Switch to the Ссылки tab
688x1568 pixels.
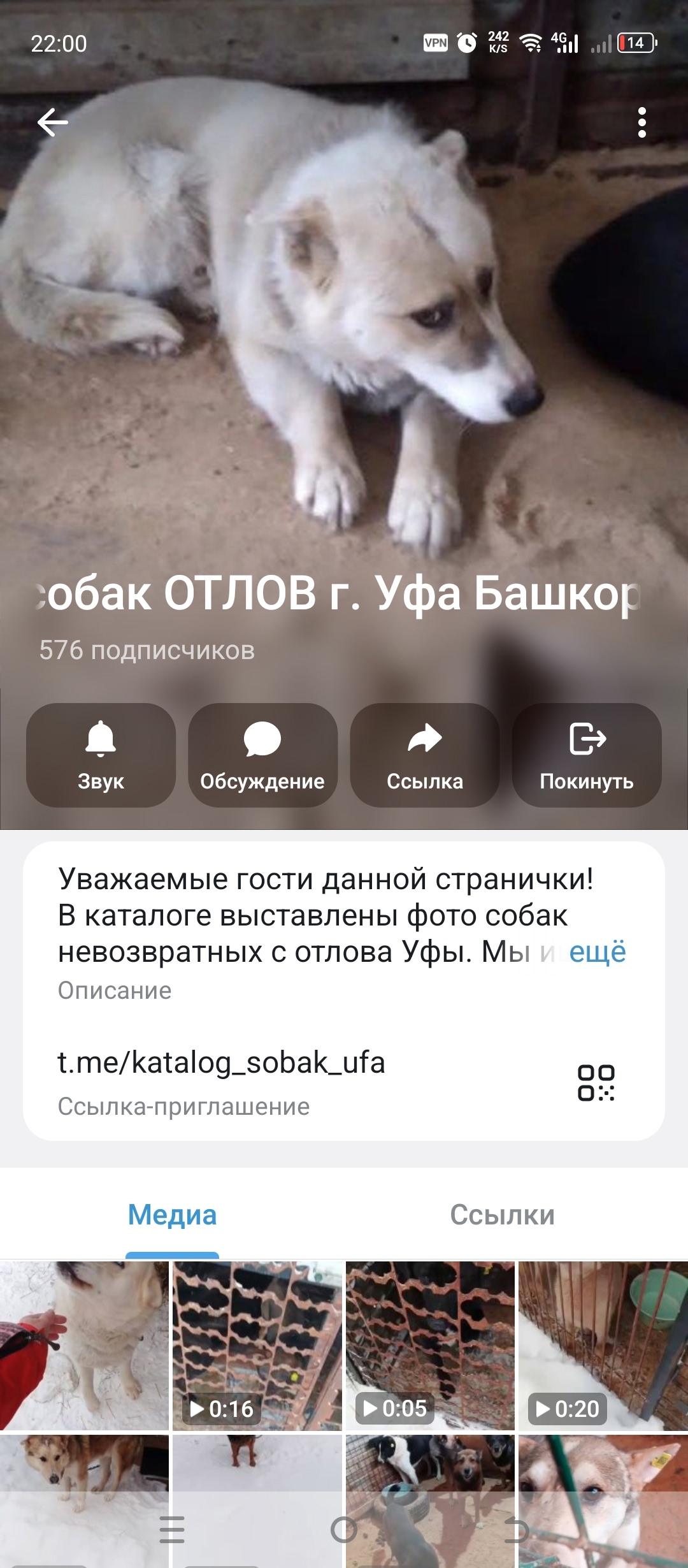pos(502,1215)
